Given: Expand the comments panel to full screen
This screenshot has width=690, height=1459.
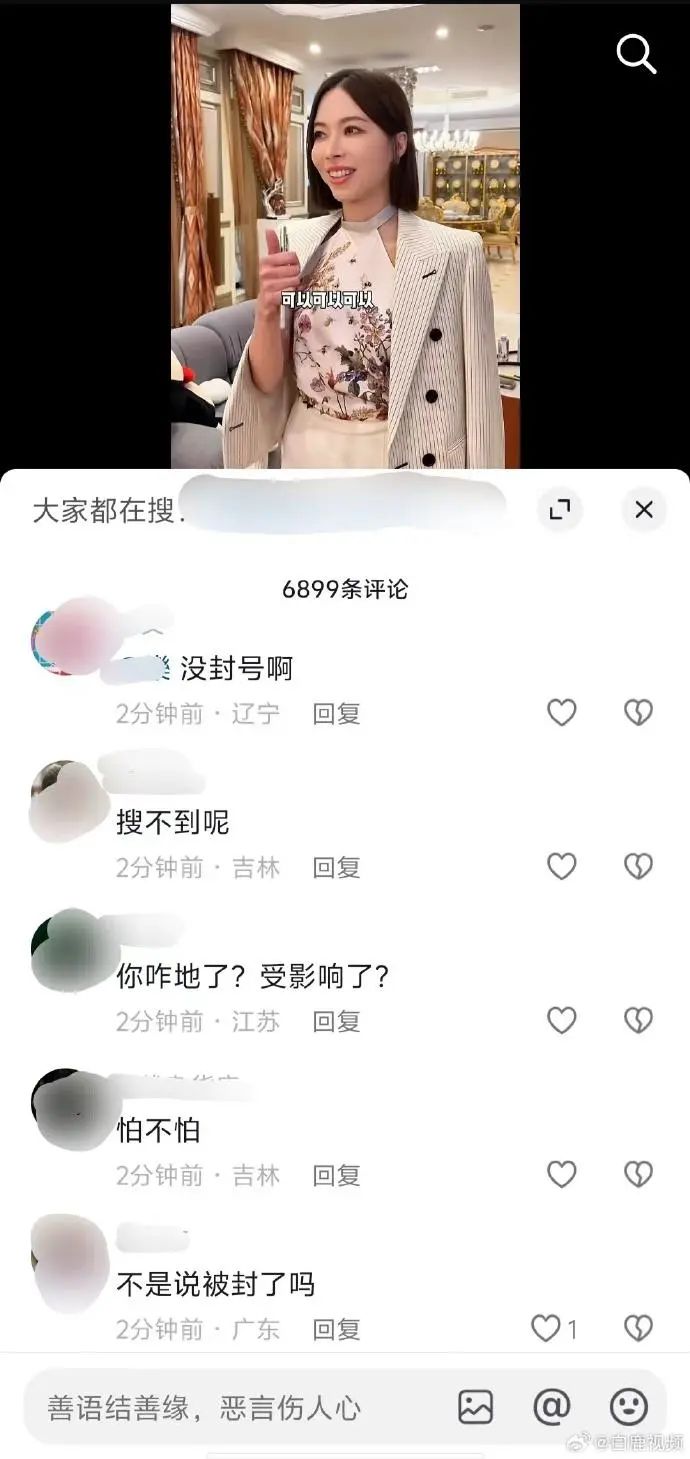Looking at the screenshot, I should click(560, 510).
